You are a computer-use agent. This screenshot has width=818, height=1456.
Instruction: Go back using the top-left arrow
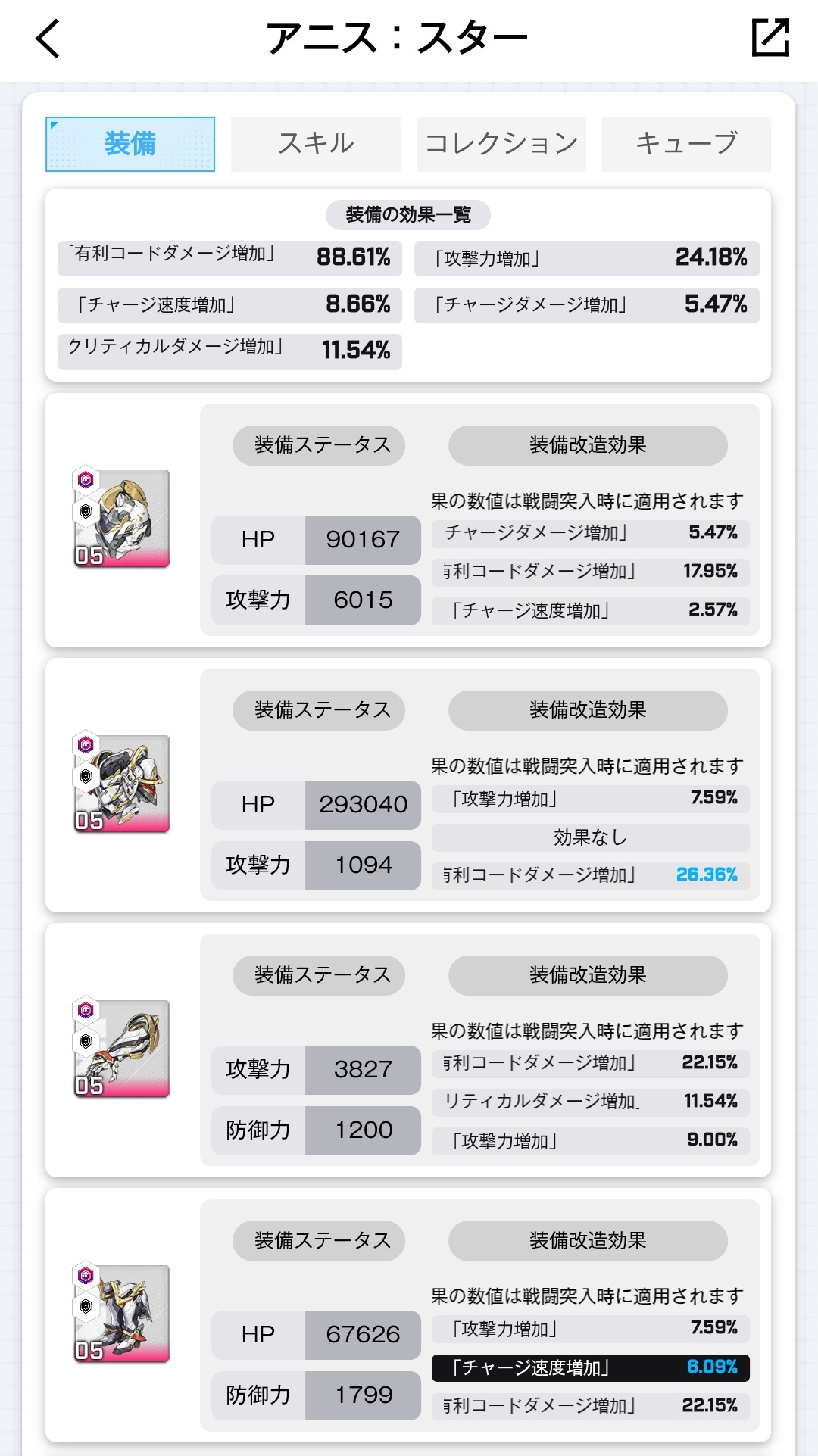point(48,39)
